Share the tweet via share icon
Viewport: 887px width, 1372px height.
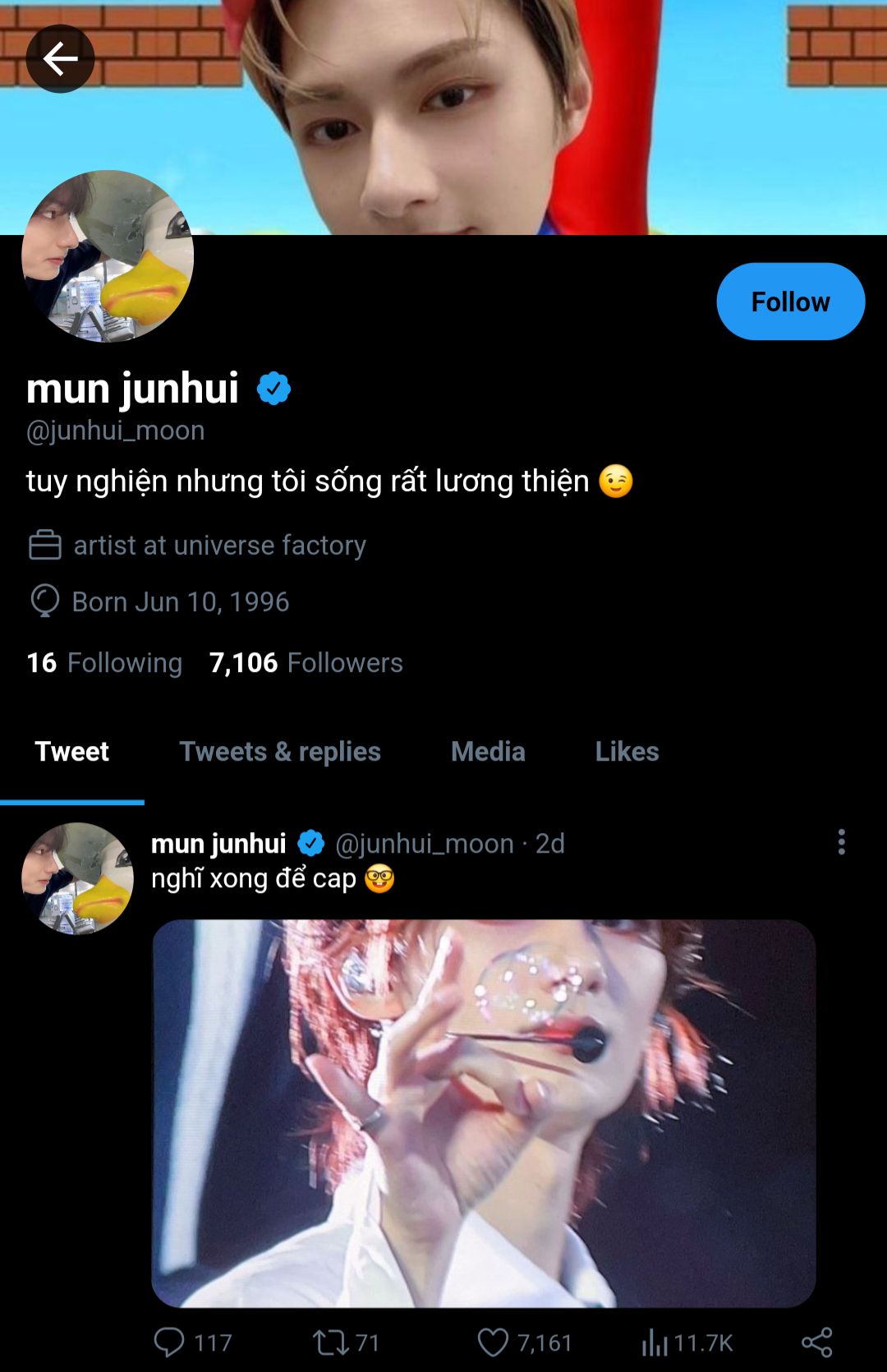click(816, 1342)
